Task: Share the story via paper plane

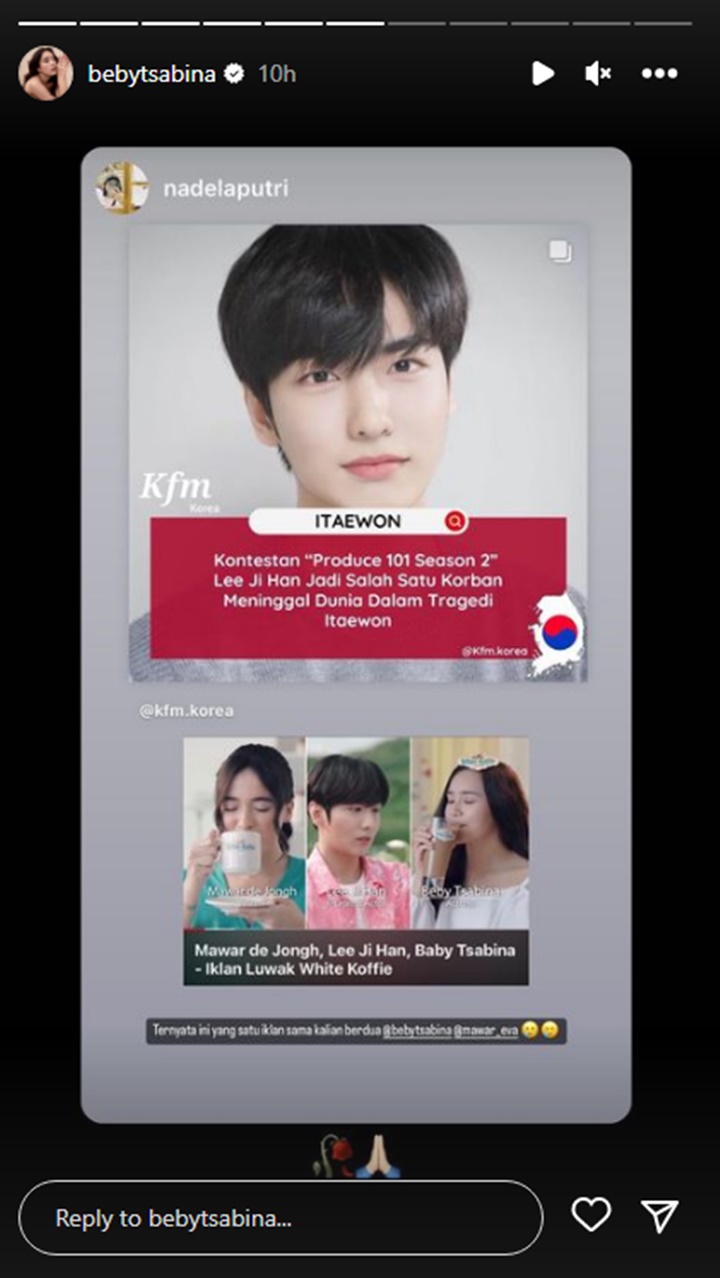Action: tap(660, 1215)
